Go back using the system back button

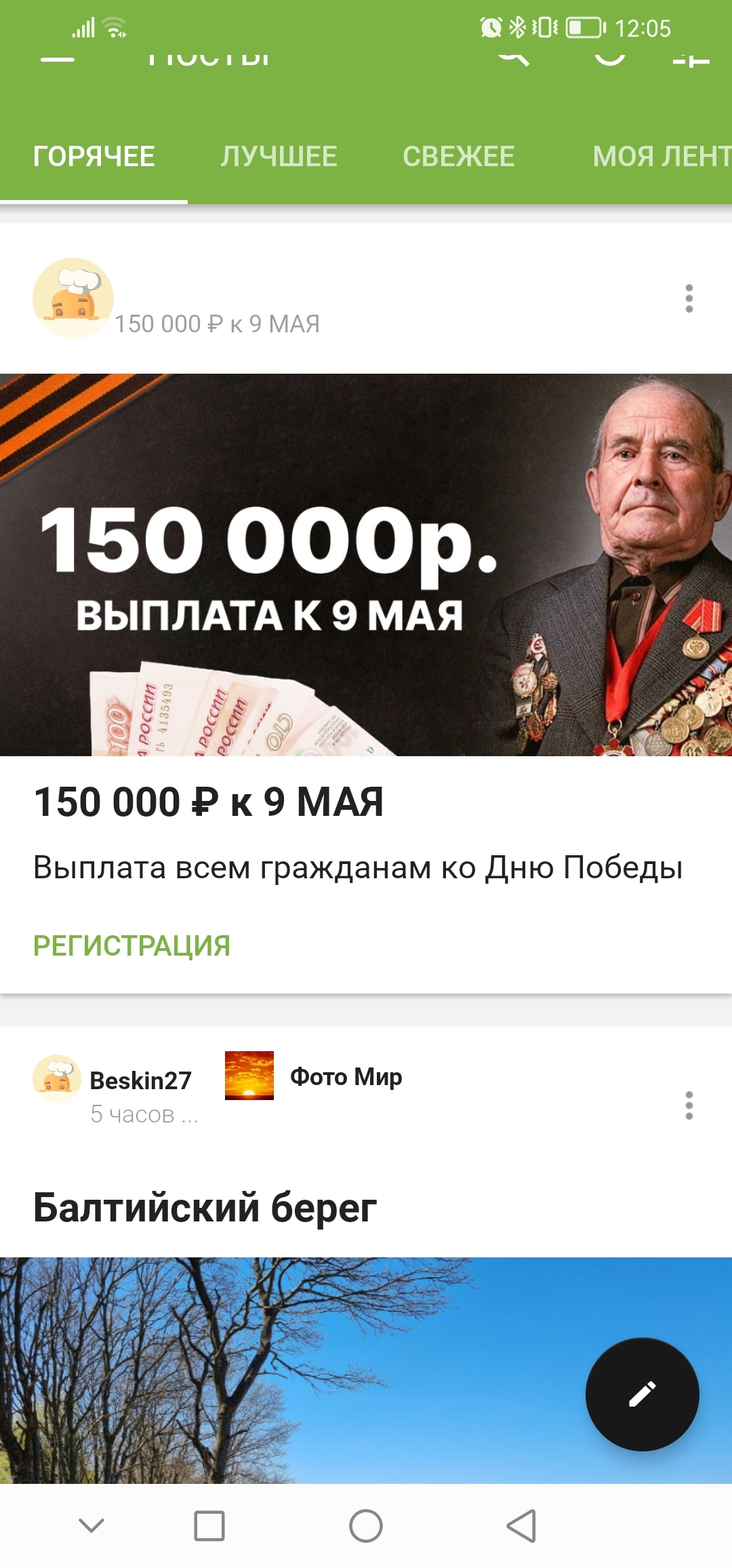click(521, 1526)
